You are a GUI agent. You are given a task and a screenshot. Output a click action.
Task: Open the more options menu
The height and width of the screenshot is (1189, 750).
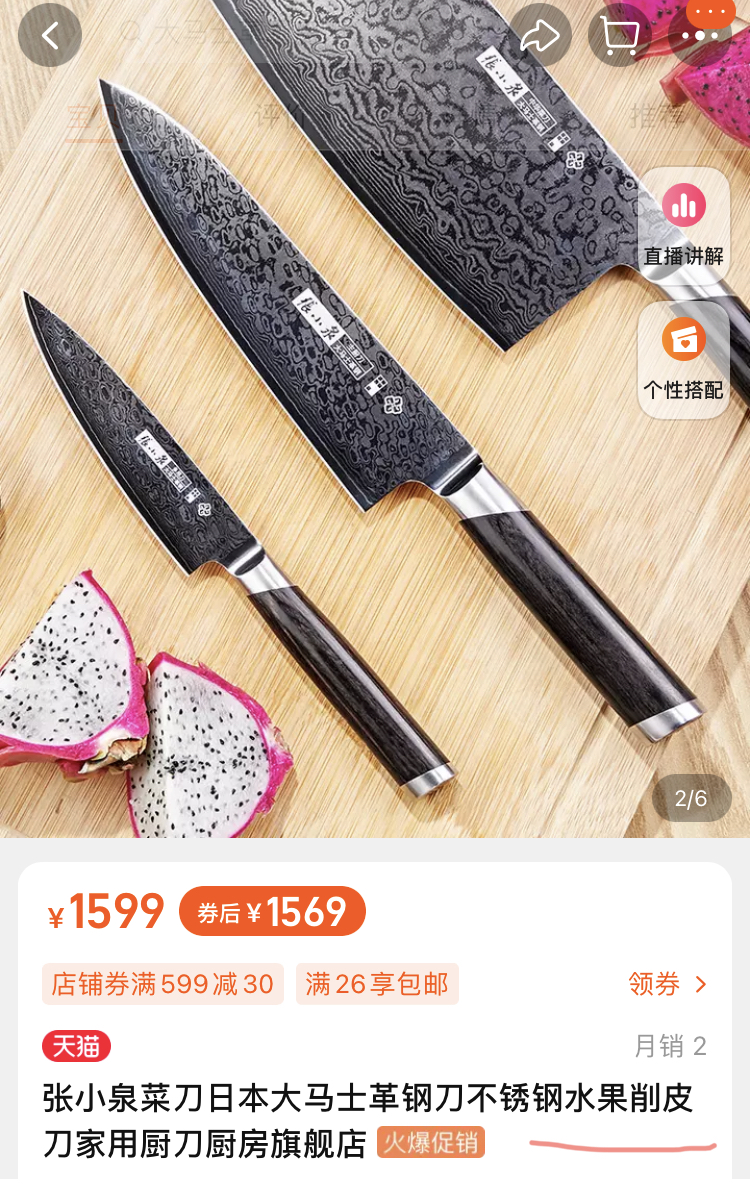pos(700,36)
